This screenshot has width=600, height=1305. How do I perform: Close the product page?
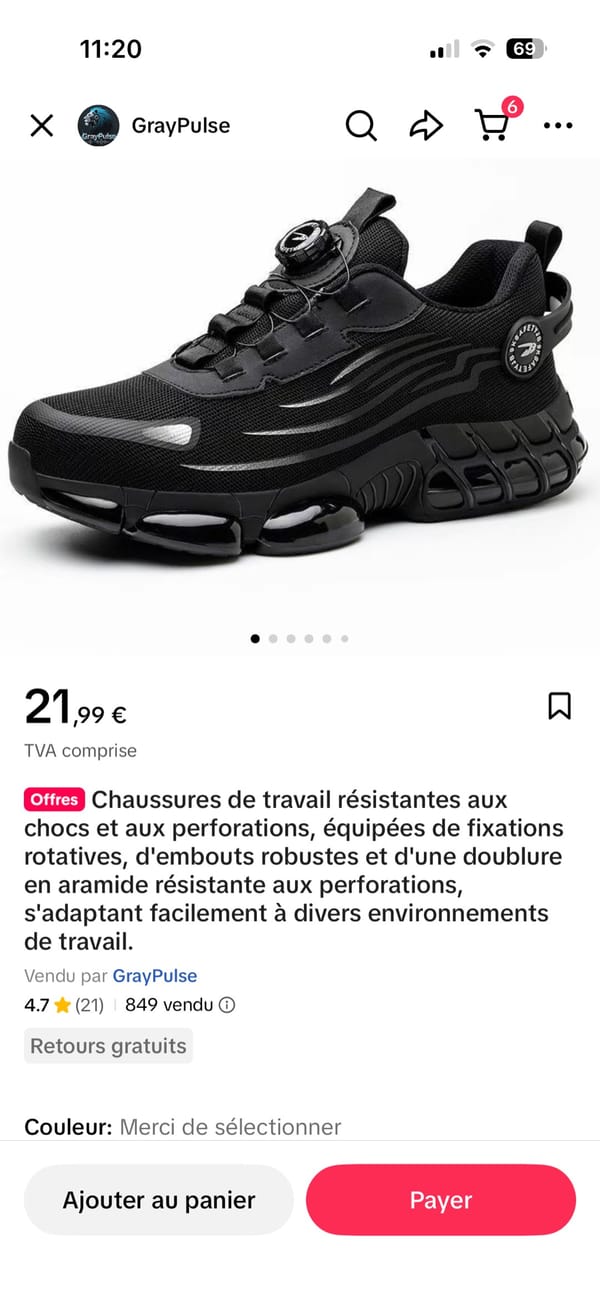tap(41, 126)
